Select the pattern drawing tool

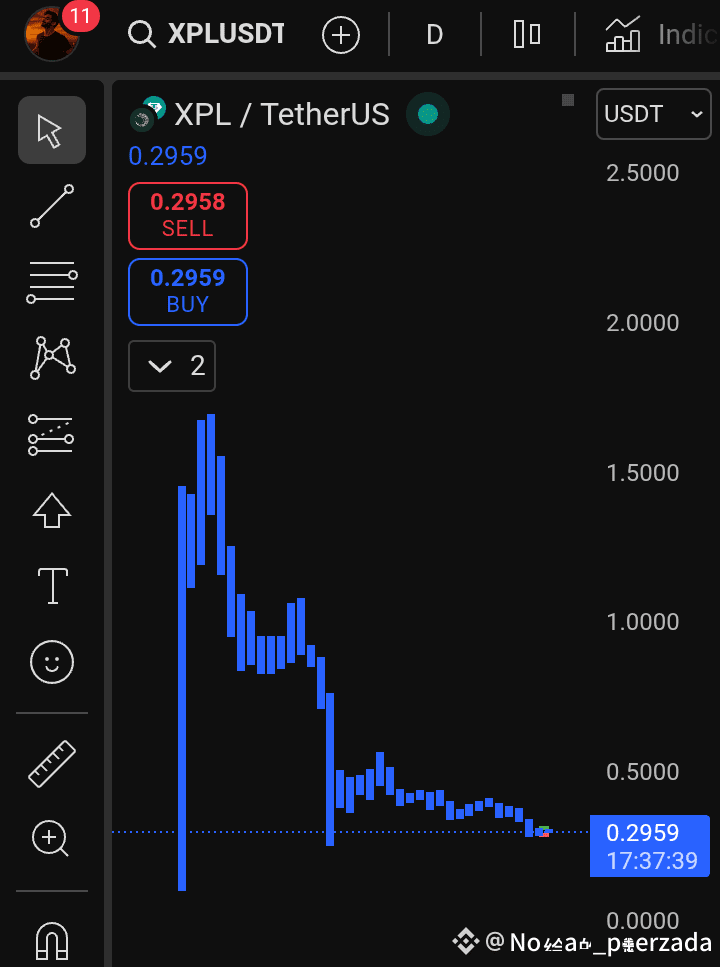52,358
